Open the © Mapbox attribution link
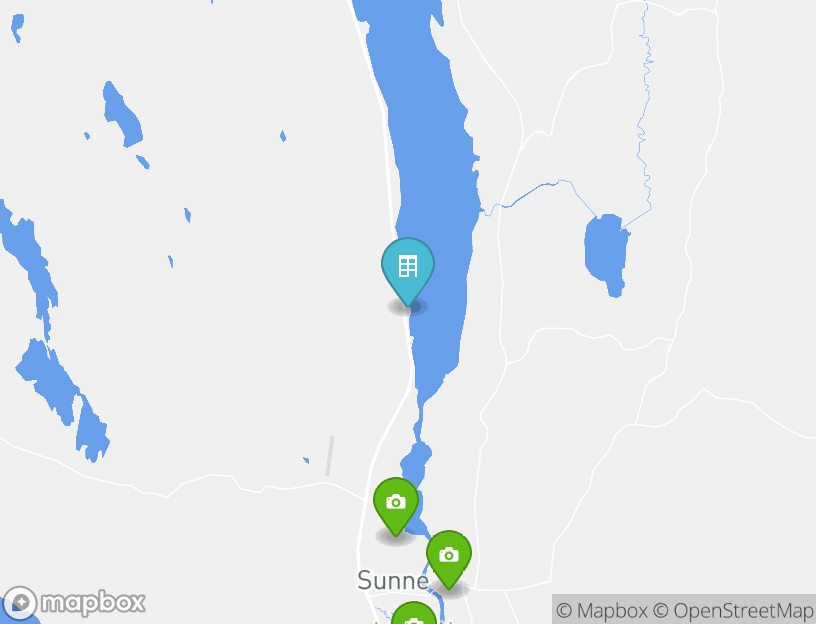This screenshot has height=624, width=816. [602, 610]
